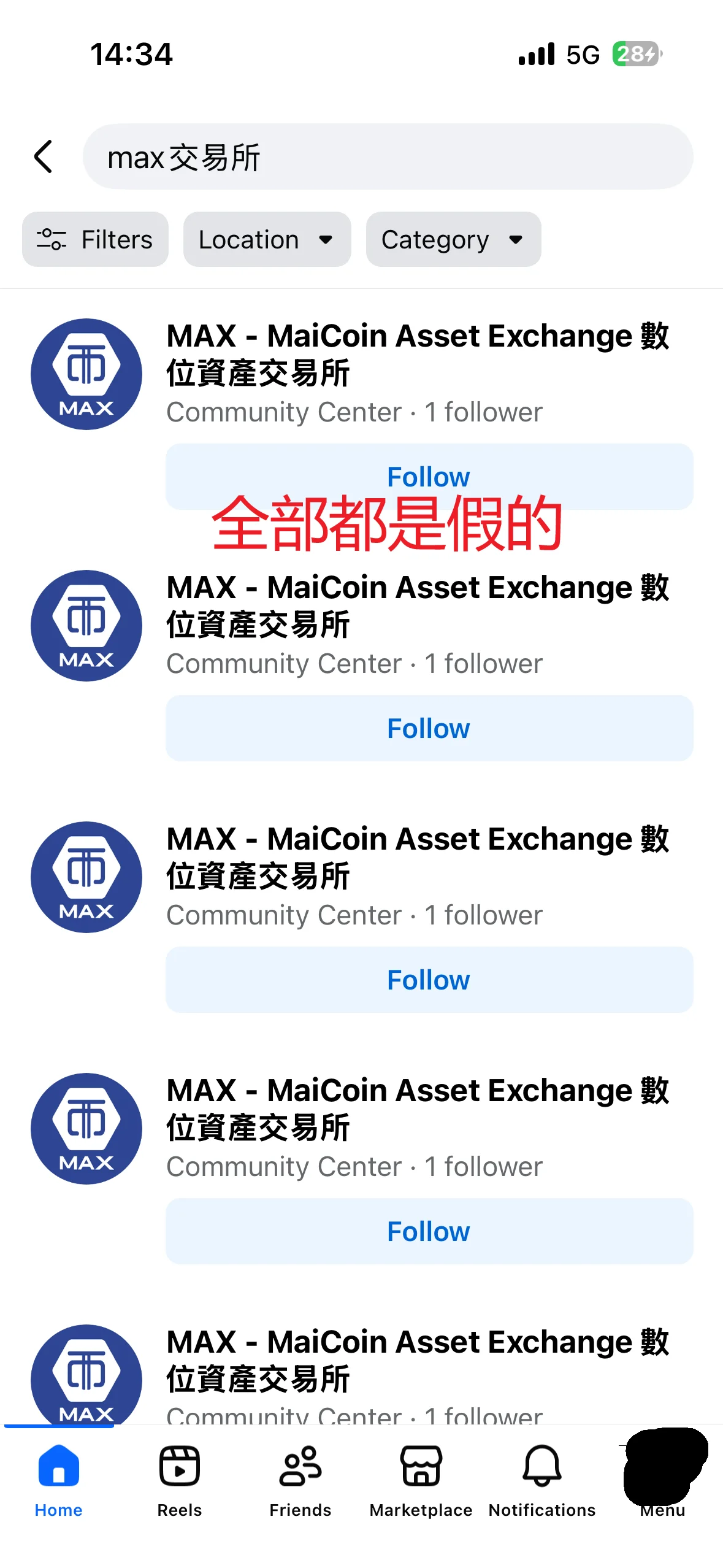Viewport: 723px width, 1568px height.
Task: Open the Filters options
Action: pos(94,239)
